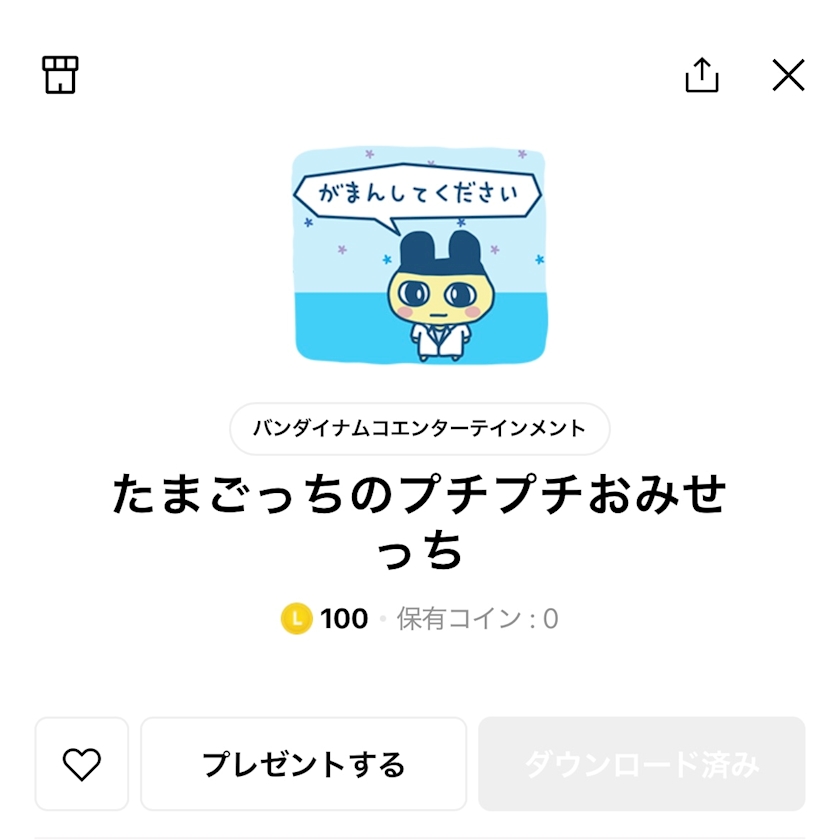Add sticker set to wishlist with heart
The height and width of the screenshot is (840, 840).
click(x=82, y=763)
